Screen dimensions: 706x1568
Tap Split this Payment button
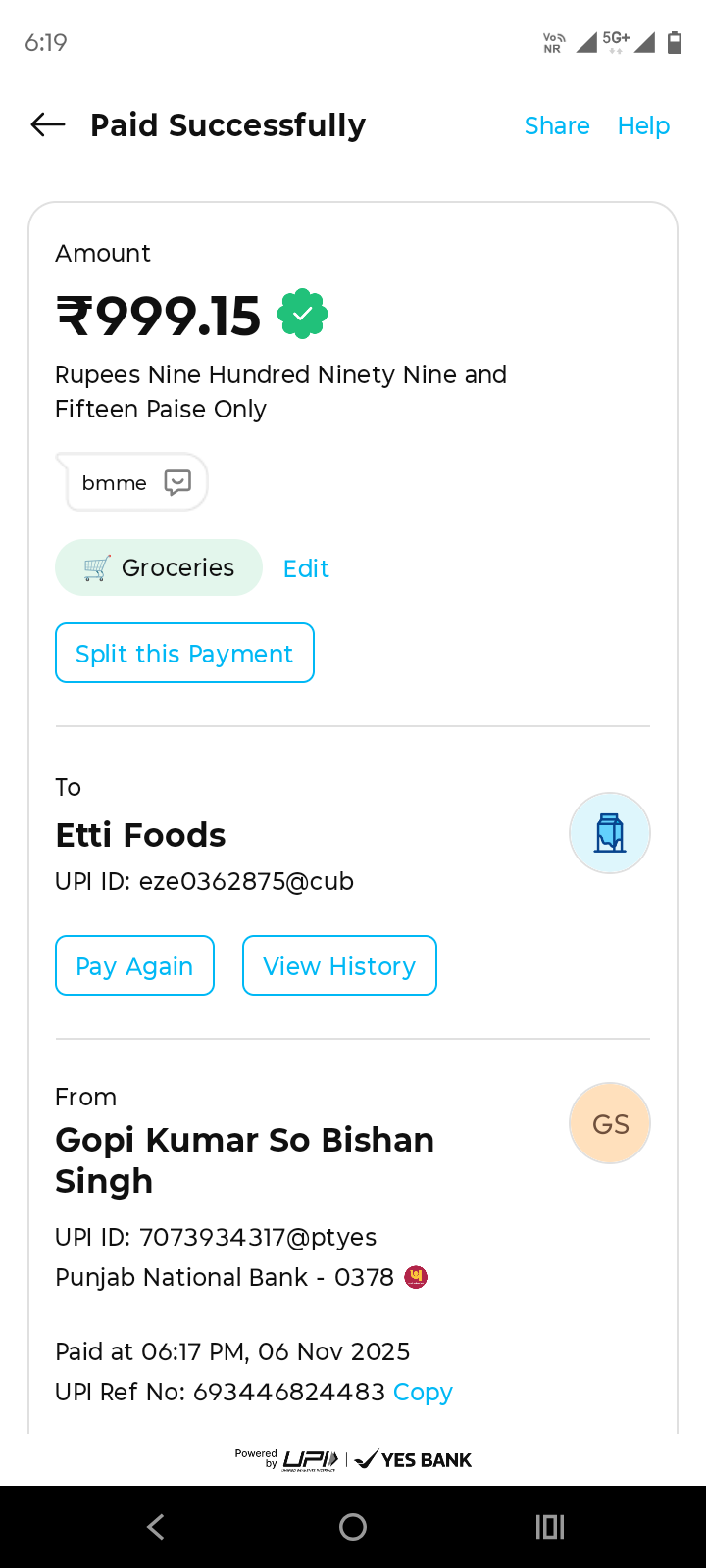coord(184,654)
